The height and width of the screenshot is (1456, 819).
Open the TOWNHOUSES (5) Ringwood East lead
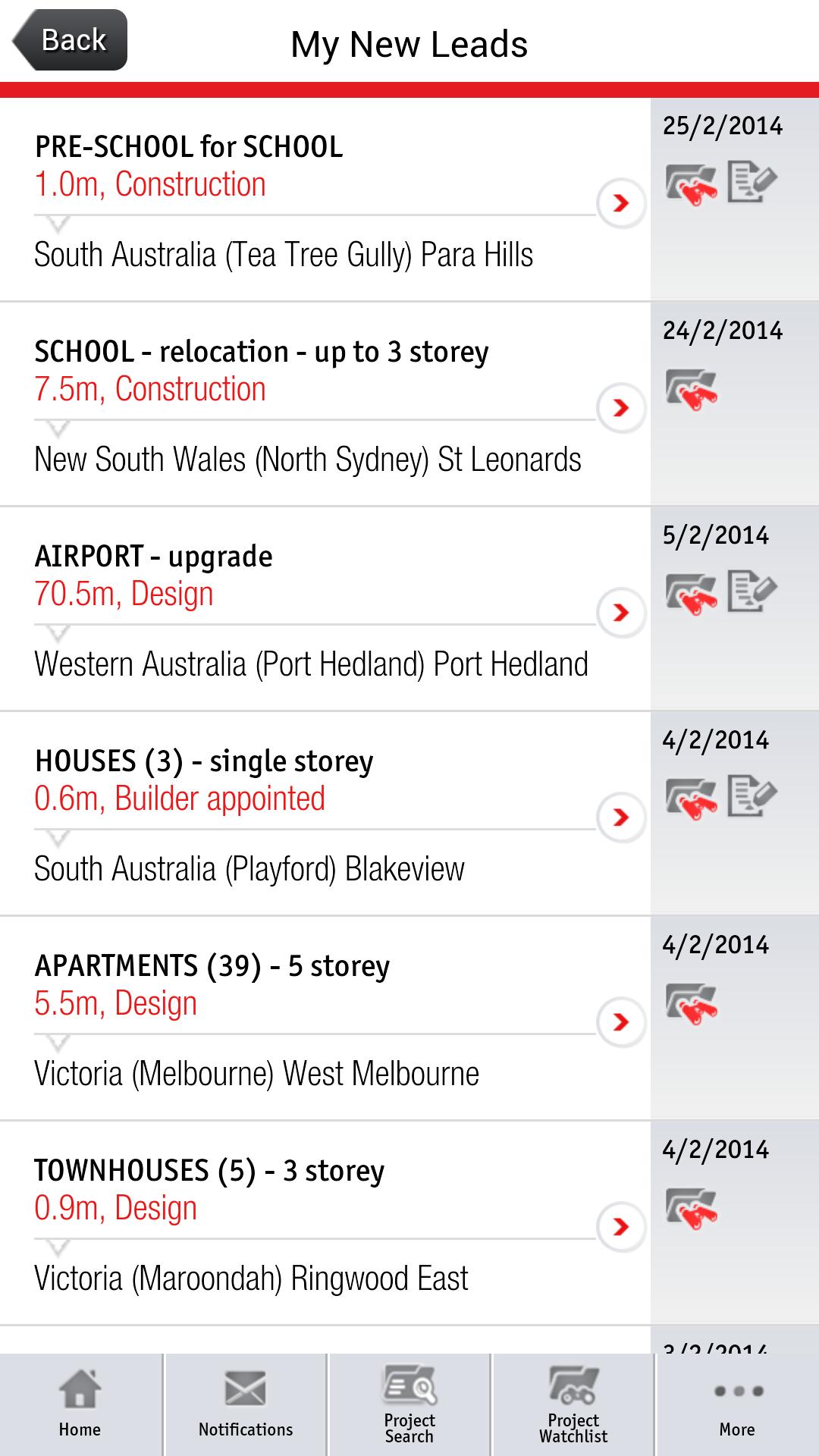pos(620,1227)
